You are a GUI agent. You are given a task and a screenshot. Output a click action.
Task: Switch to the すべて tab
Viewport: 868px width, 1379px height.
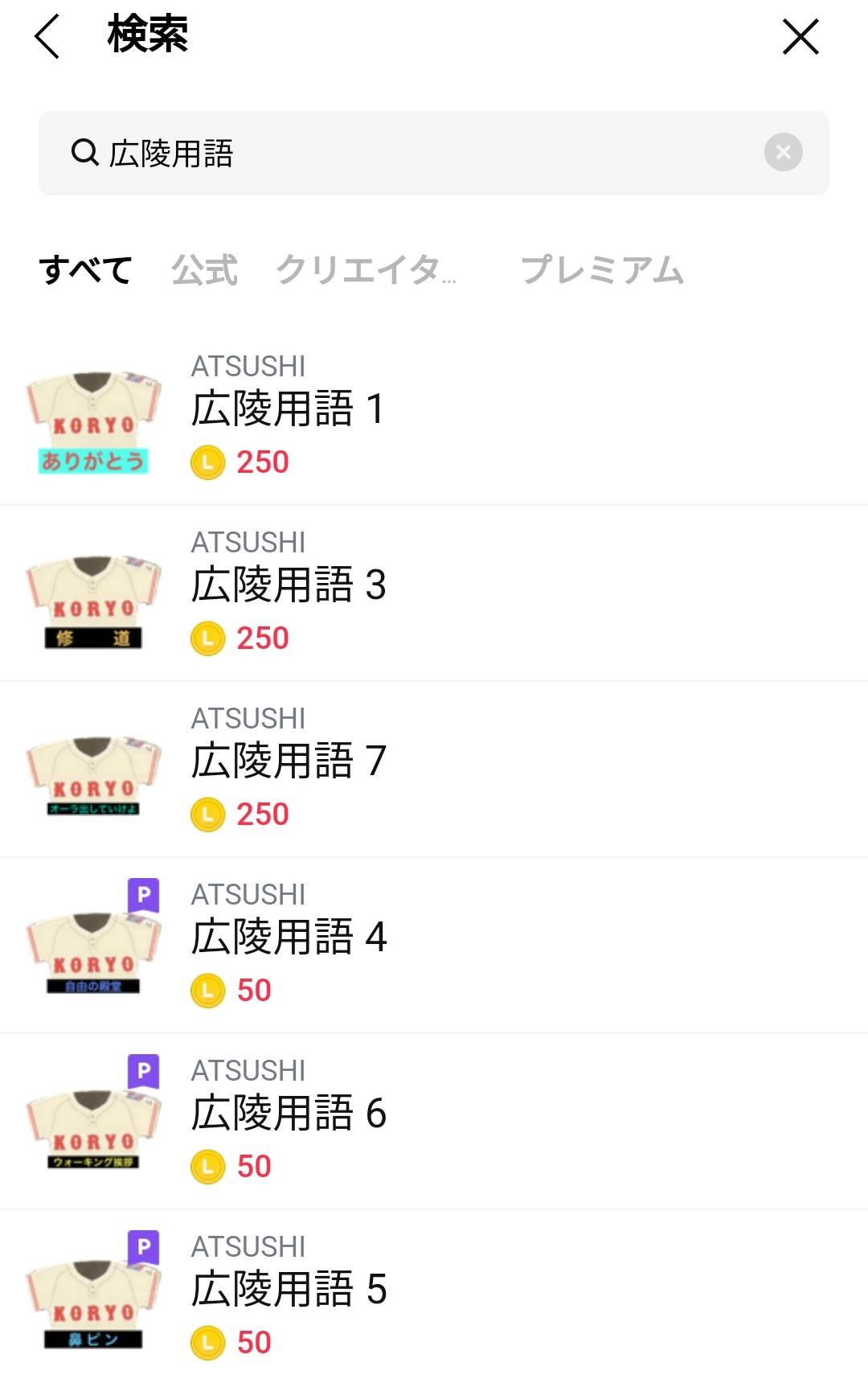click(x=85, y=270)
